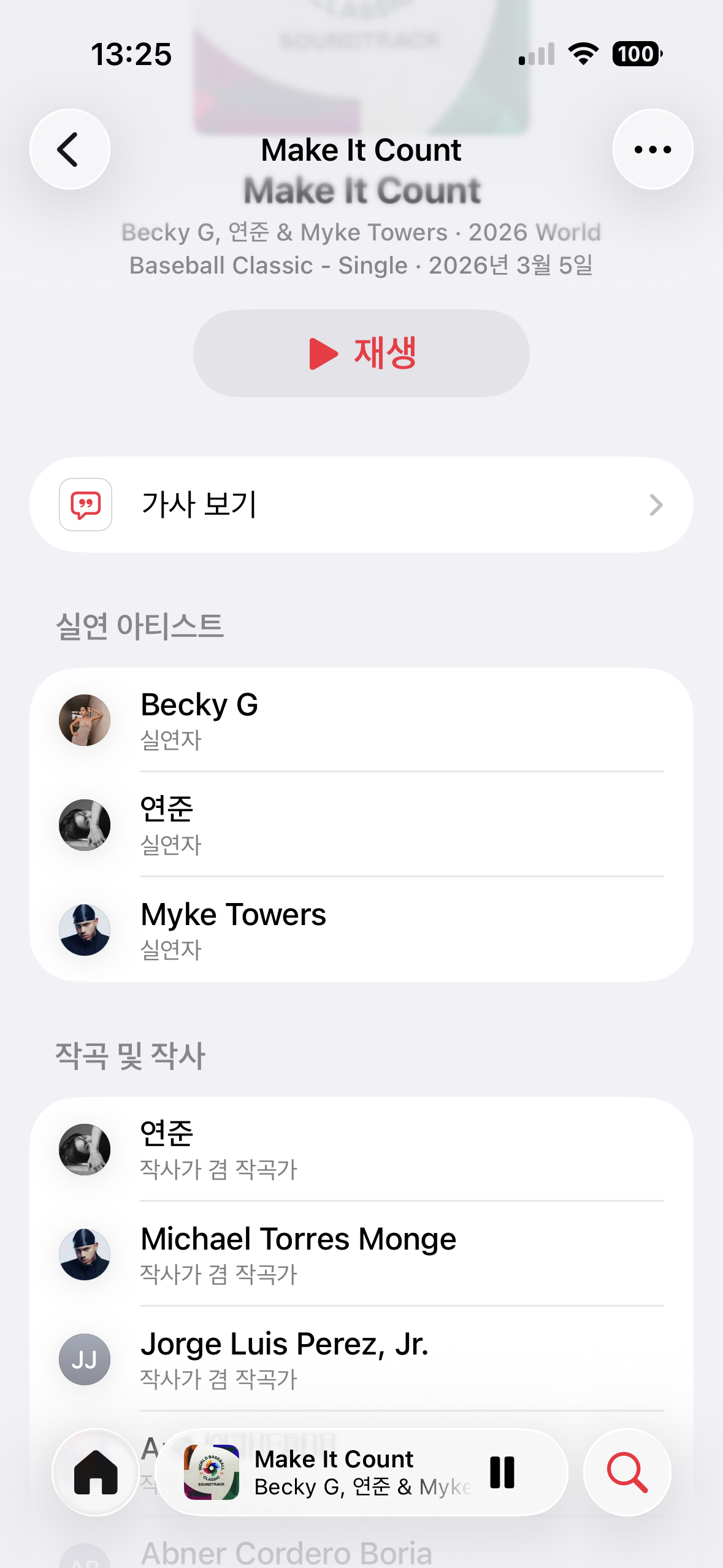Open performer Becky G's artist page
The image size is (723, 1568).
(361, 720)
